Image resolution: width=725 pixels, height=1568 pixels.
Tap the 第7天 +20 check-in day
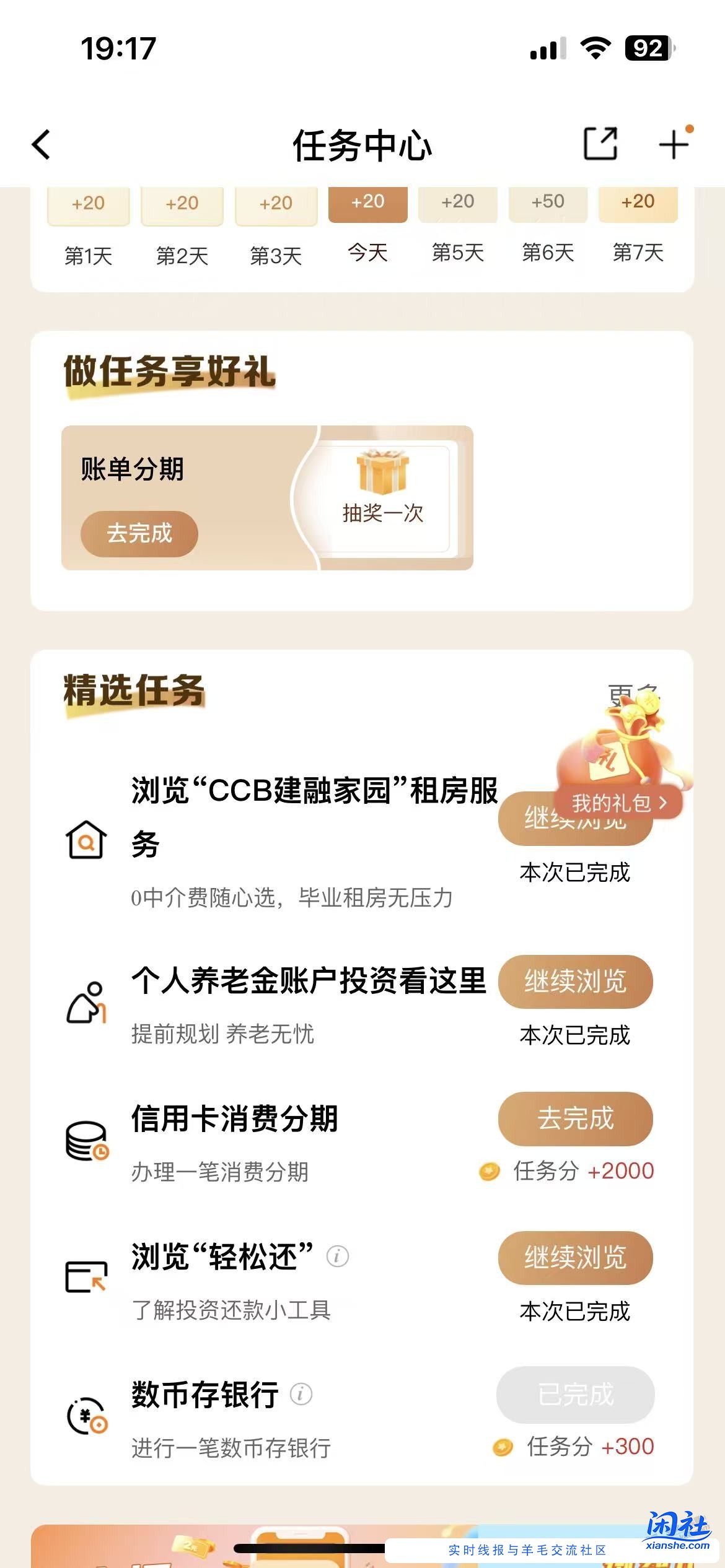[x=638, y=203]
